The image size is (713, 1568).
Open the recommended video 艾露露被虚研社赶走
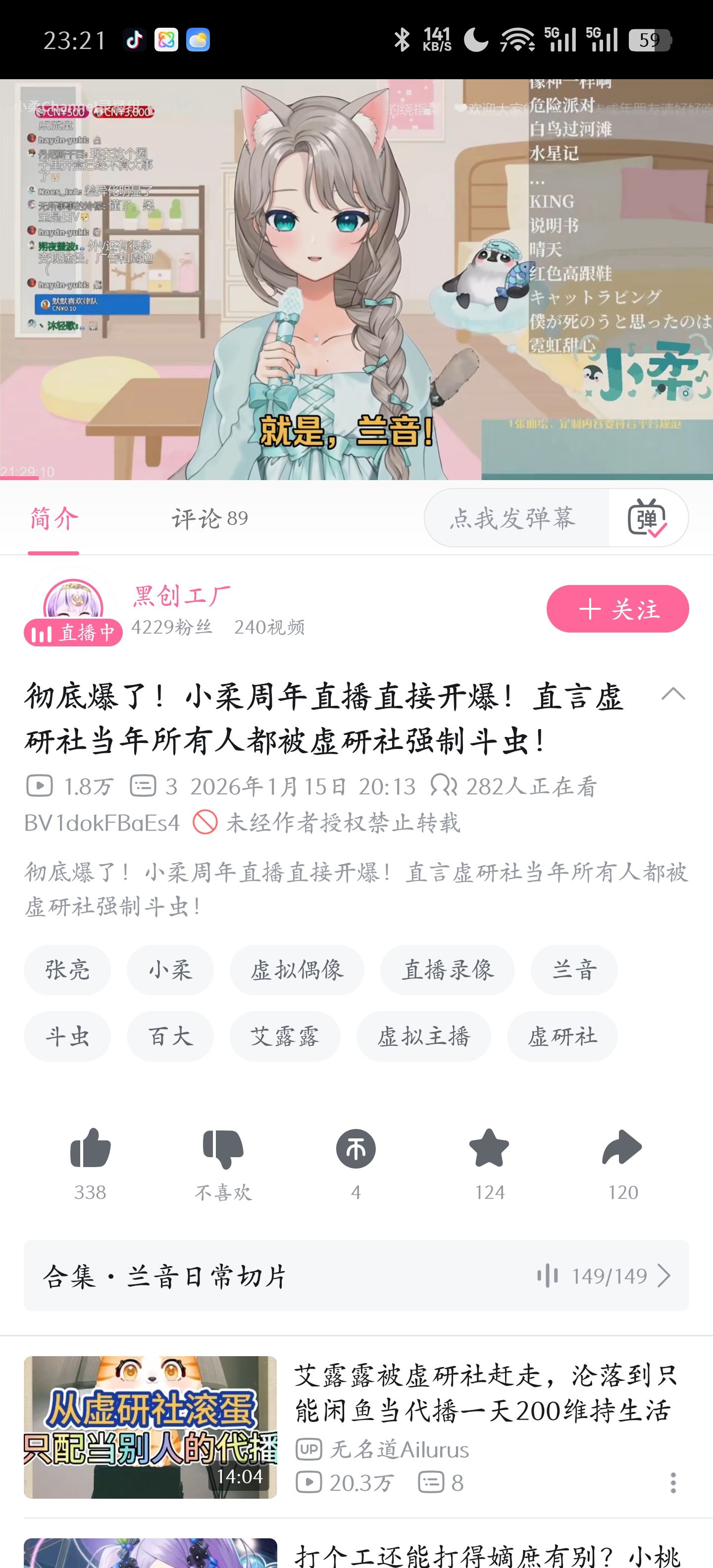pos(485,1393)
